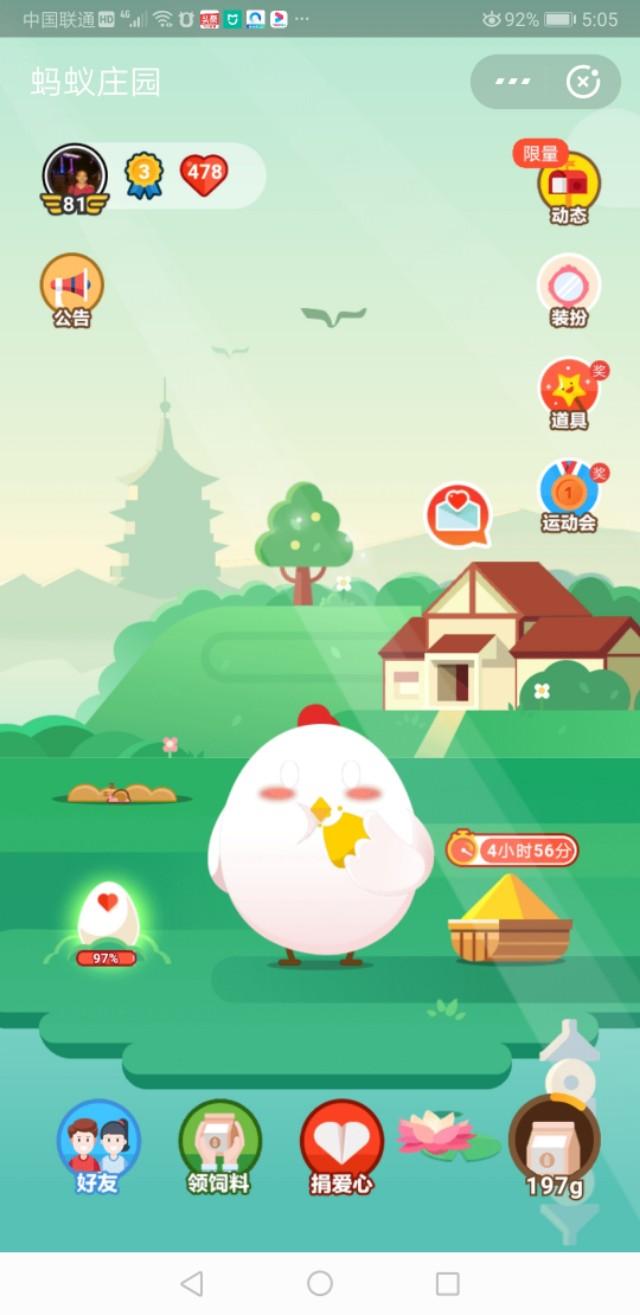Close the Ant Manor mini program

click(583, 82)
